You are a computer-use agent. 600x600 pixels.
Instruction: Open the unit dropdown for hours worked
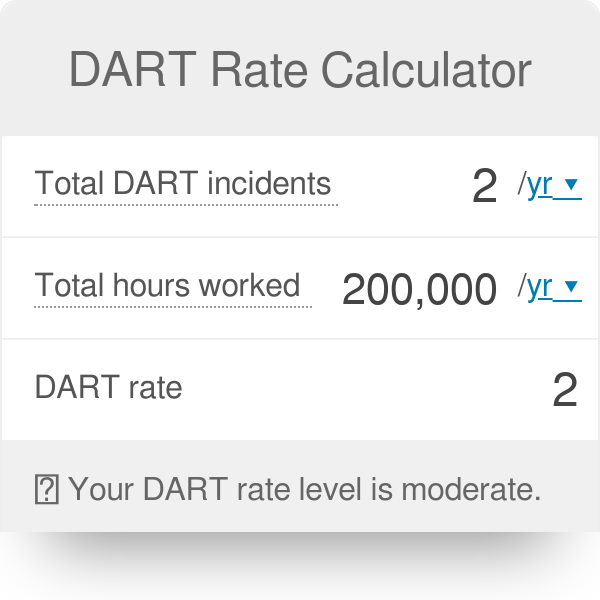coord(554,287)
